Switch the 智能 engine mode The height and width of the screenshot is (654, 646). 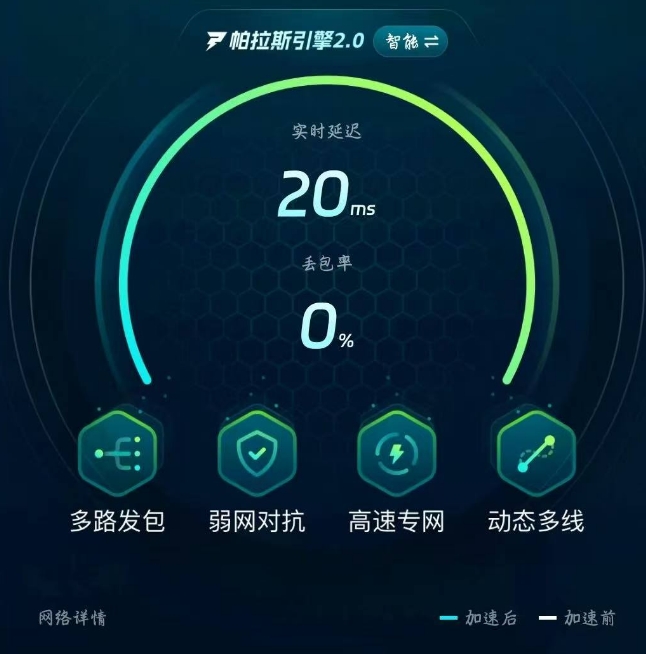coord(410,41)
